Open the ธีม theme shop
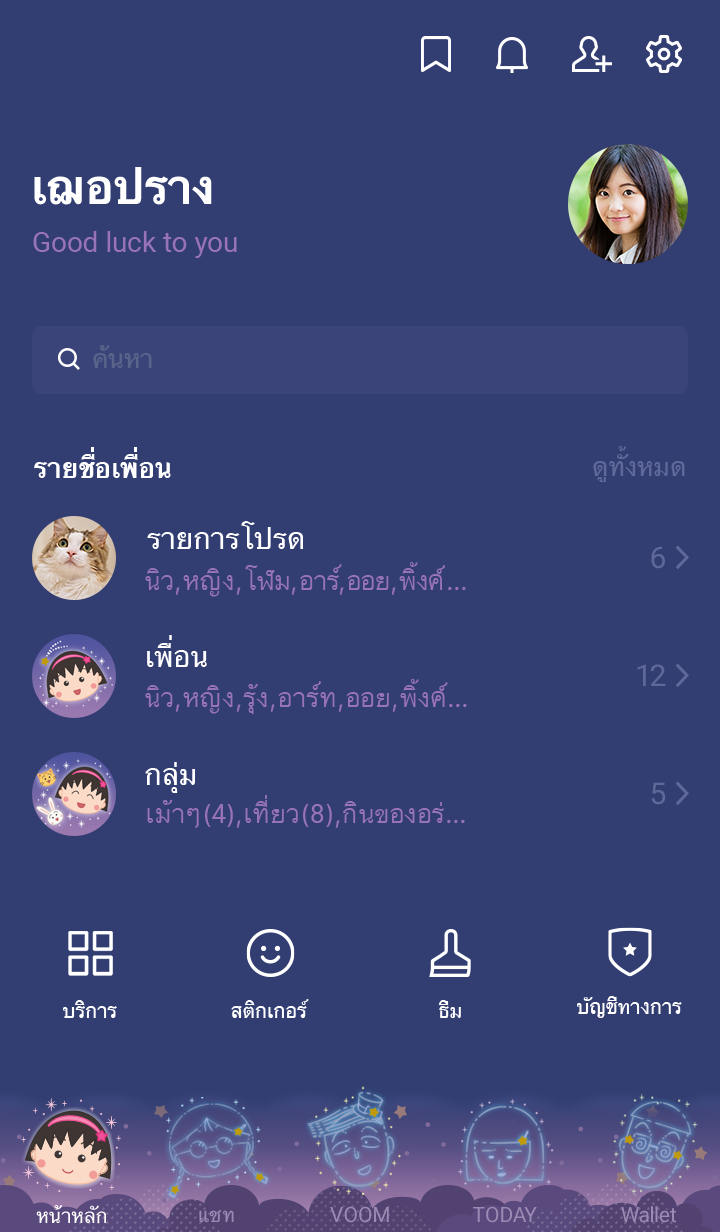This screenshot has height=1232, width=720. 450,974
